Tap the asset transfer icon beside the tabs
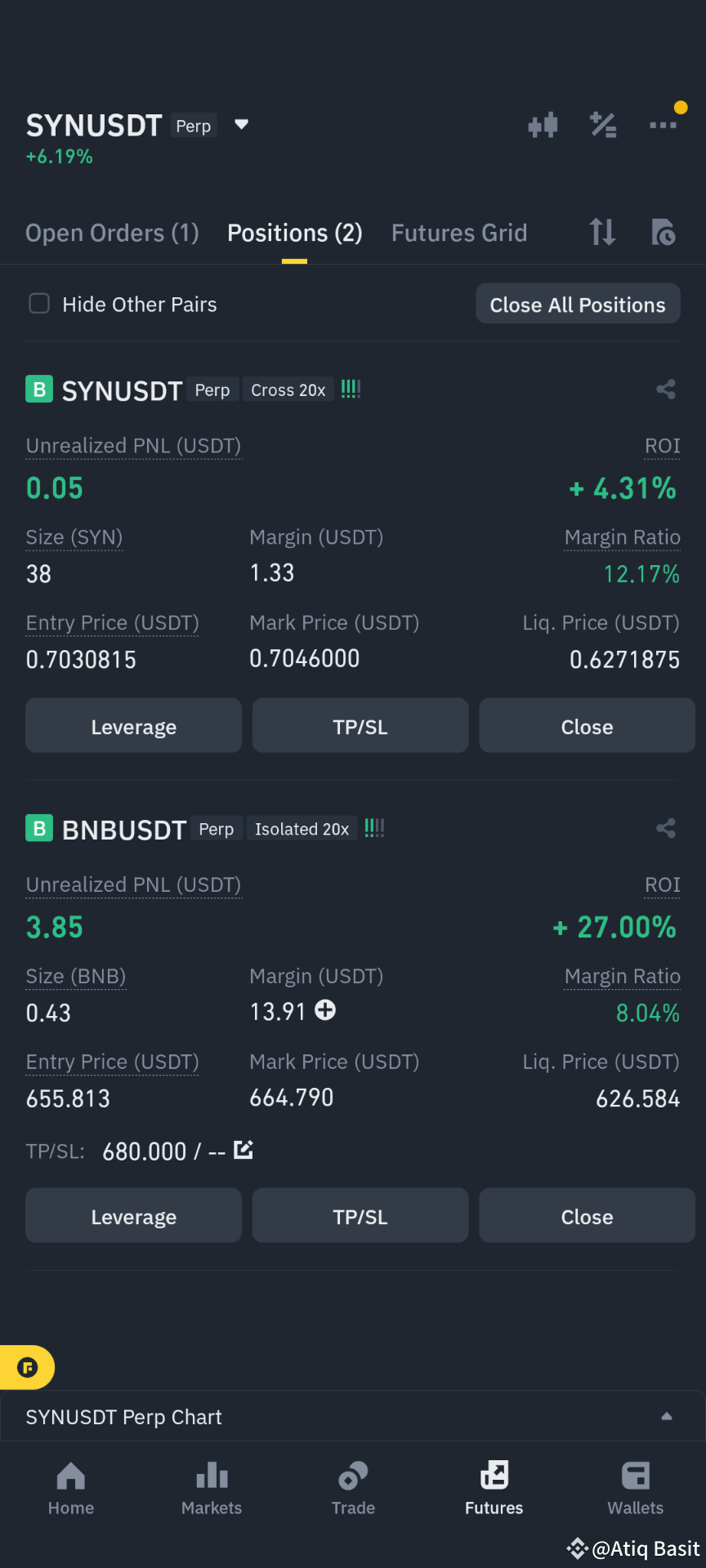The width and height of the screenshot is (706, 1568). [602, 233]
